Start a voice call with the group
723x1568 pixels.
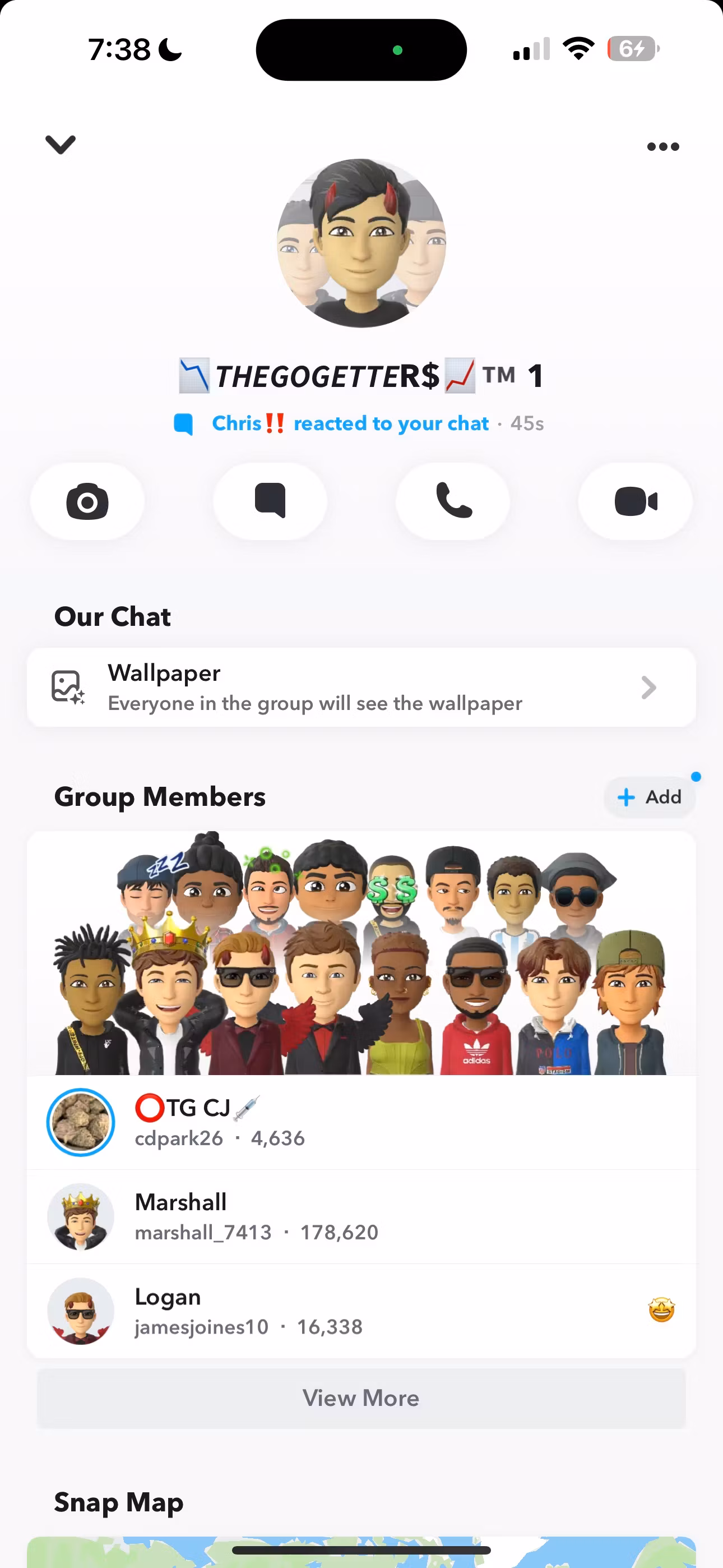[x=453, y=501]
